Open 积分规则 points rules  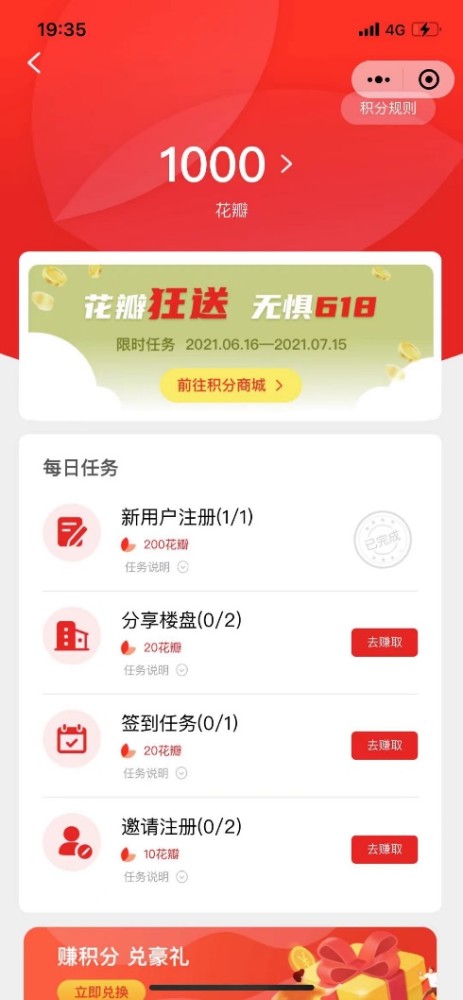point(388,108)
